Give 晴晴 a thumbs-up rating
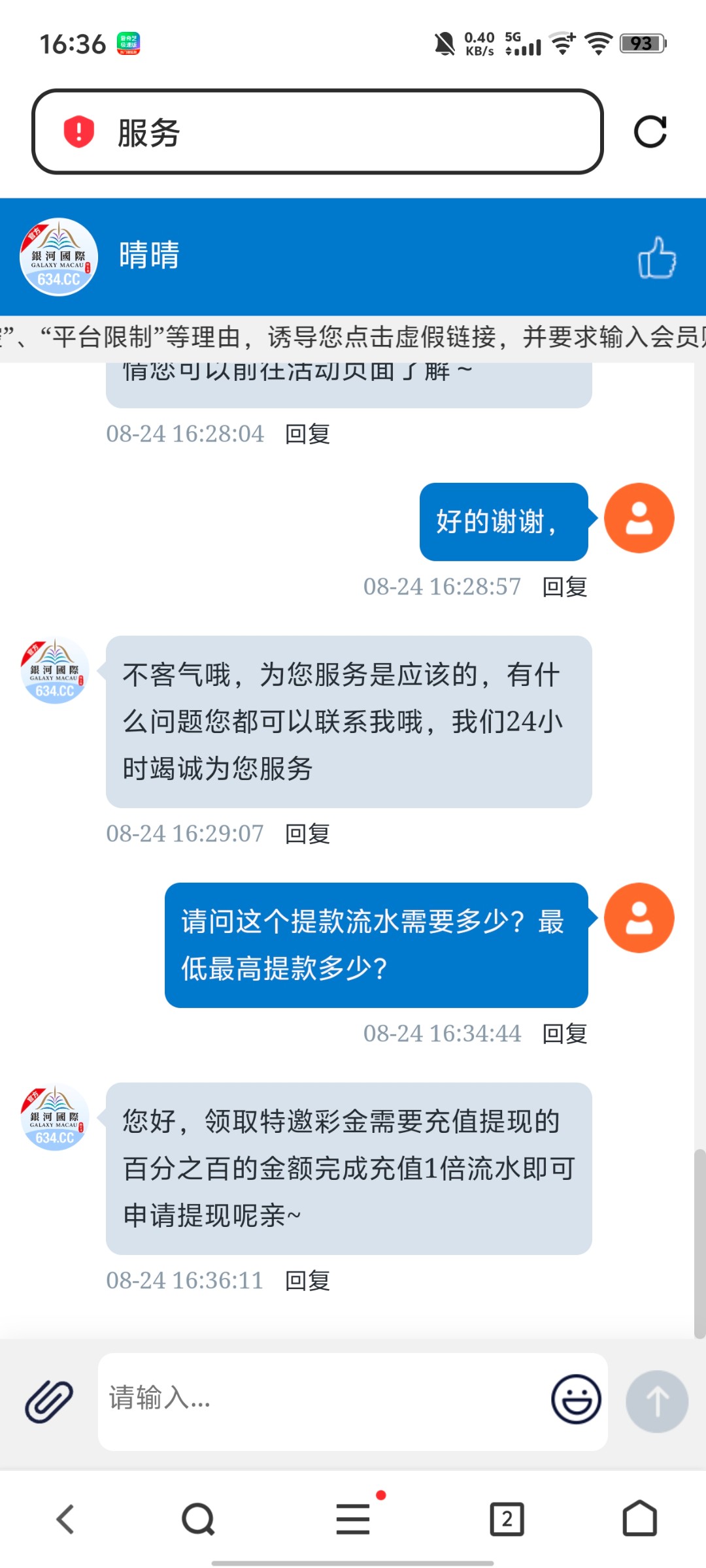 (x=656, y=257)
